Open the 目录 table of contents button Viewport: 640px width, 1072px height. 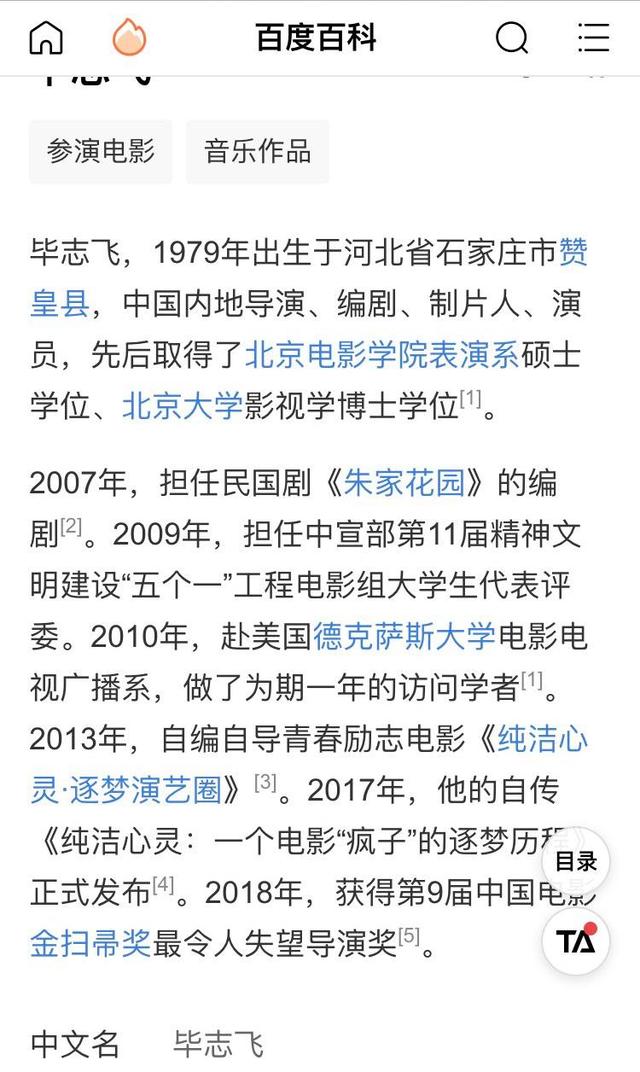576,862
